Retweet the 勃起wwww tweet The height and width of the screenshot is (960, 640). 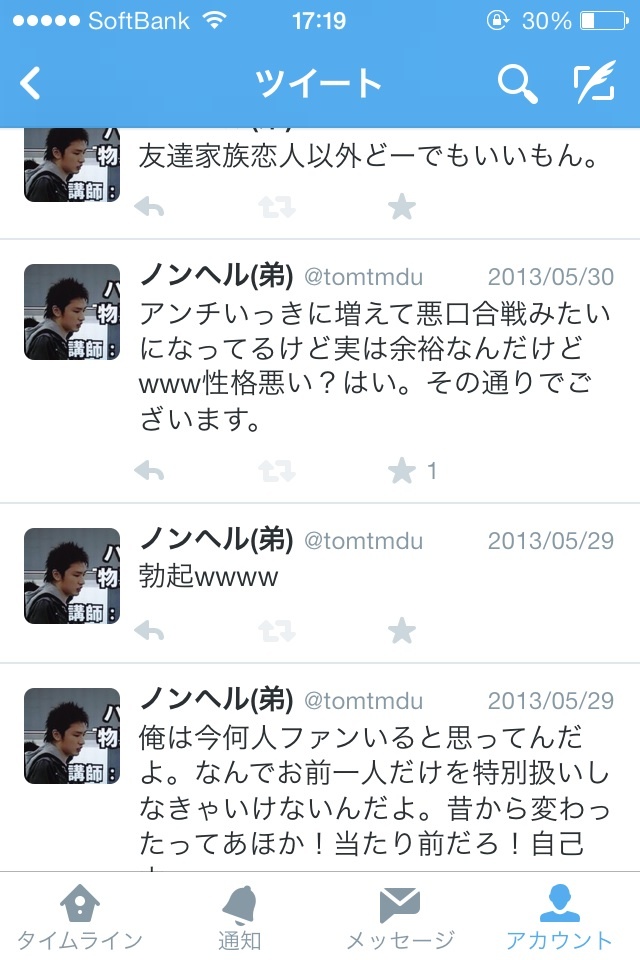click(275, 630)
